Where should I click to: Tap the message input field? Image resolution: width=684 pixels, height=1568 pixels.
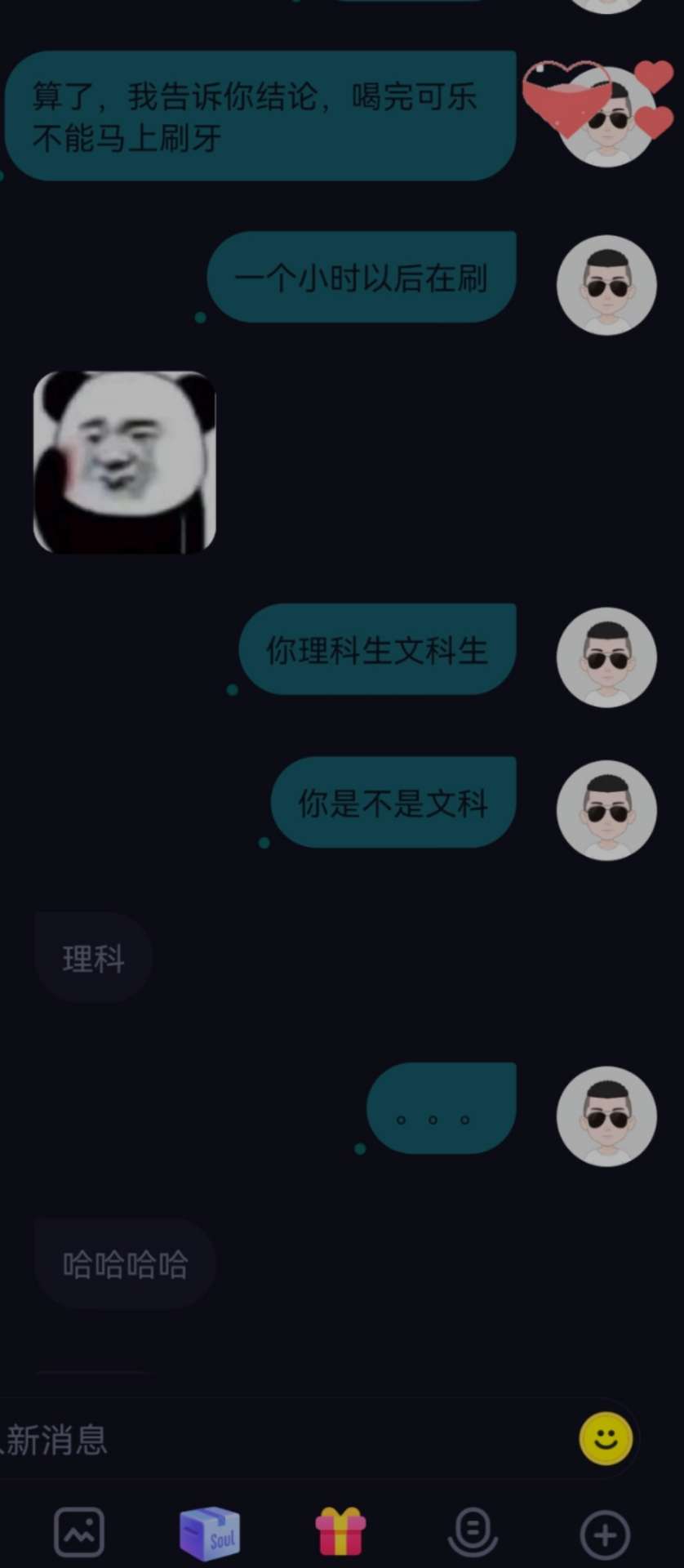[278, 1439]
